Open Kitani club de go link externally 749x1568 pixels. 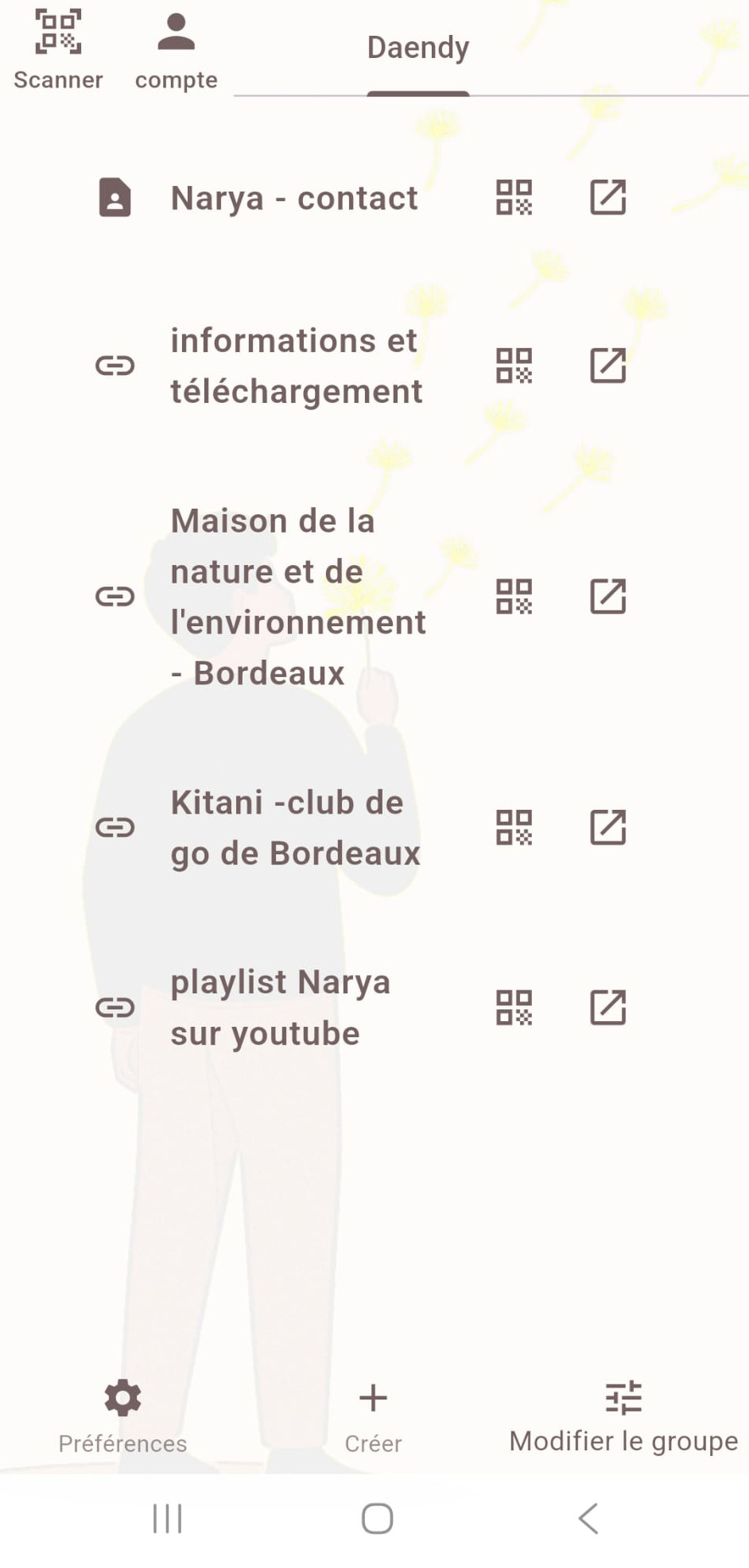point(607,827)
